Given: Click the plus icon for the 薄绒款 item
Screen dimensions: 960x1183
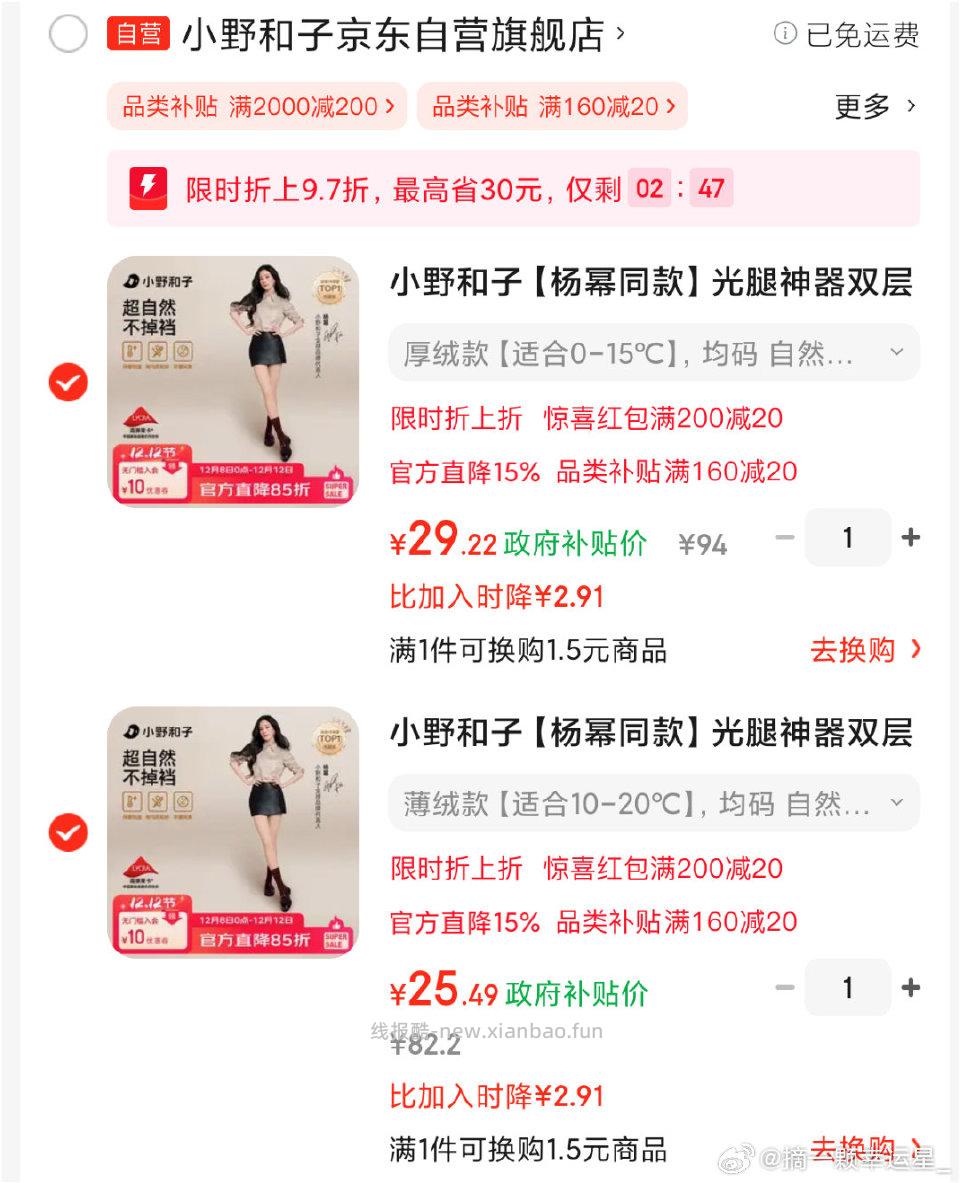Looking at the screenshot, I should point(911,987).
